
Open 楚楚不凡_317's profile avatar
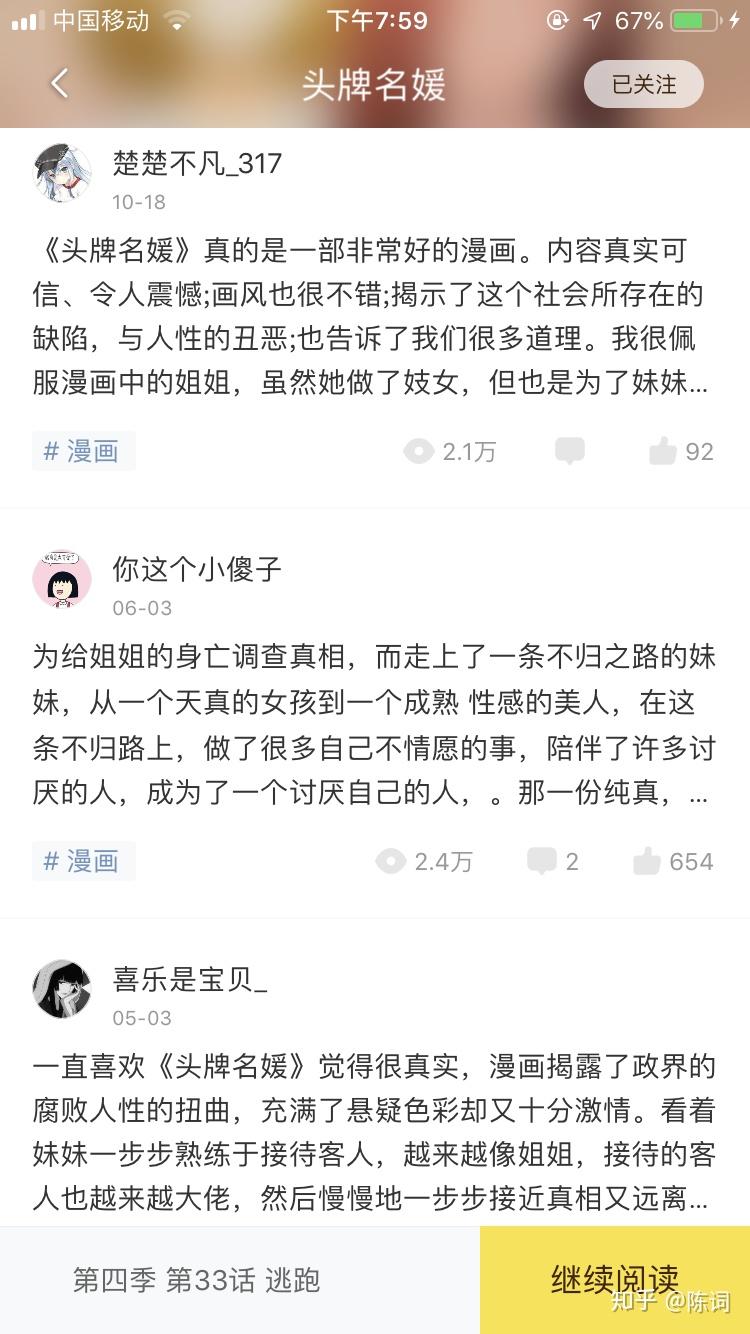(x=62, y=173)
